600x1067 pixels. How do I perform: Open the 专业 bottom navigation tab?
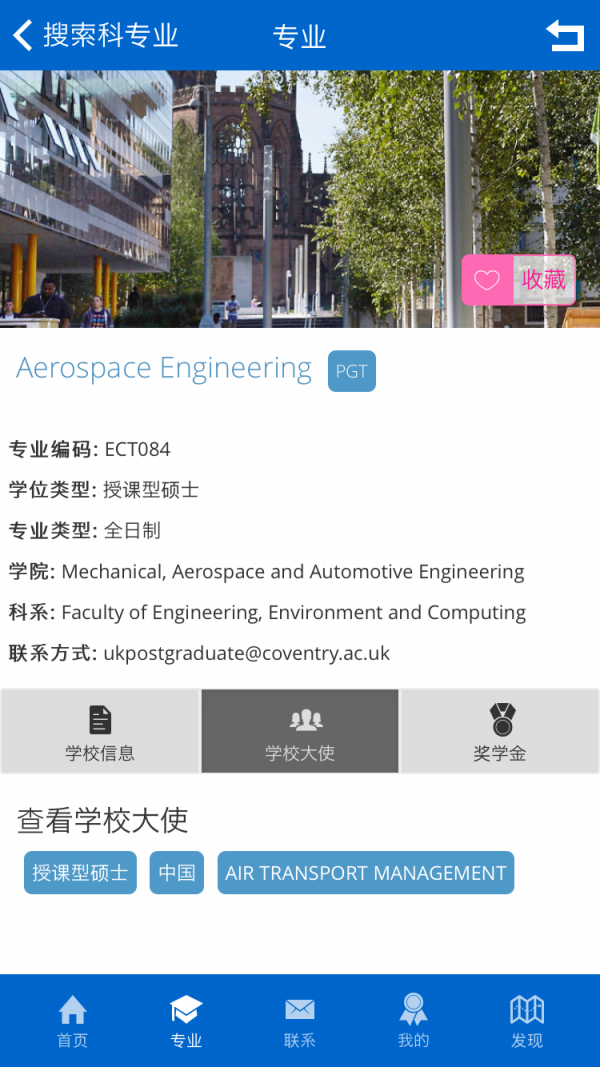click(186, 1021)
